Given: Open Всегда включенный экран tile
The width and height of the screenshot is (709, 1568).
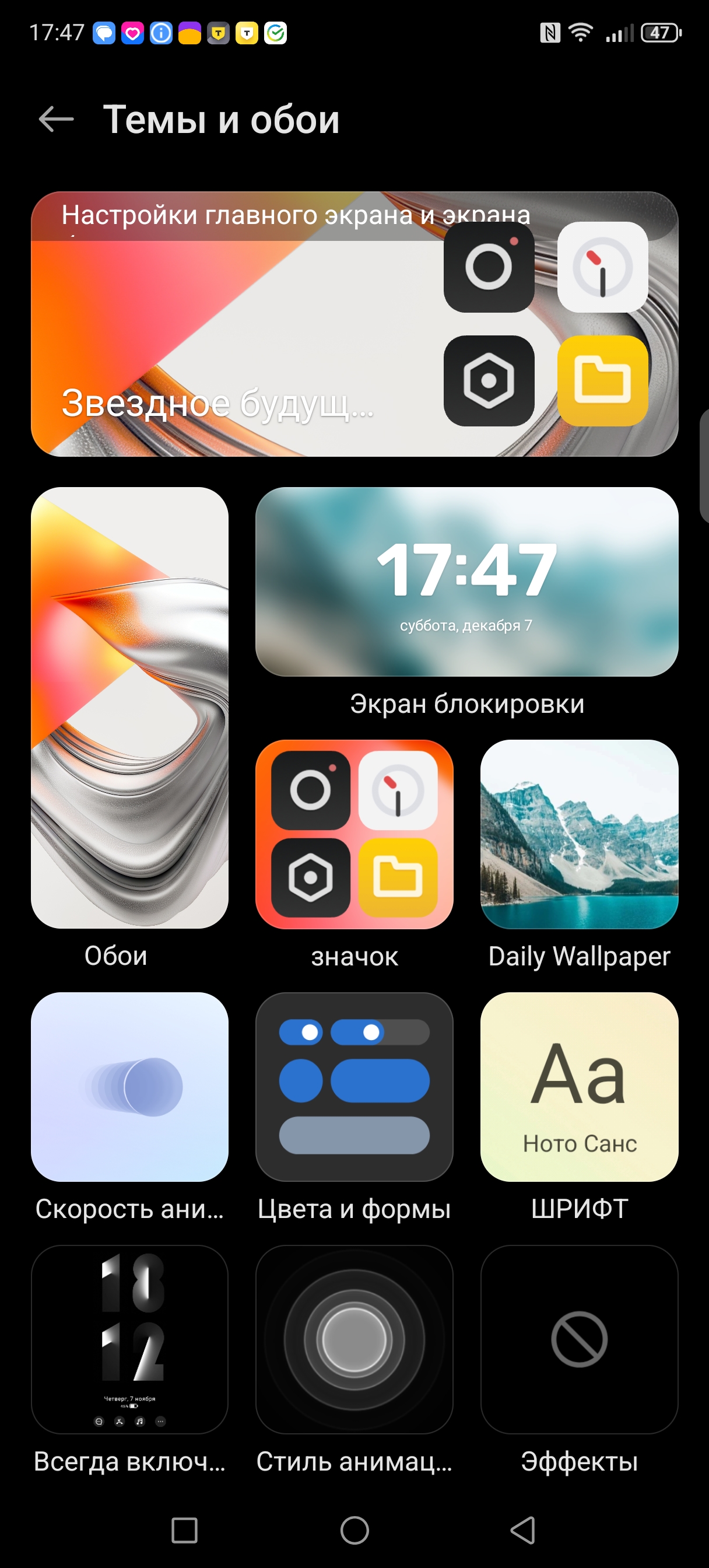Looking at the screenshot, I should tap(129, 1339).
